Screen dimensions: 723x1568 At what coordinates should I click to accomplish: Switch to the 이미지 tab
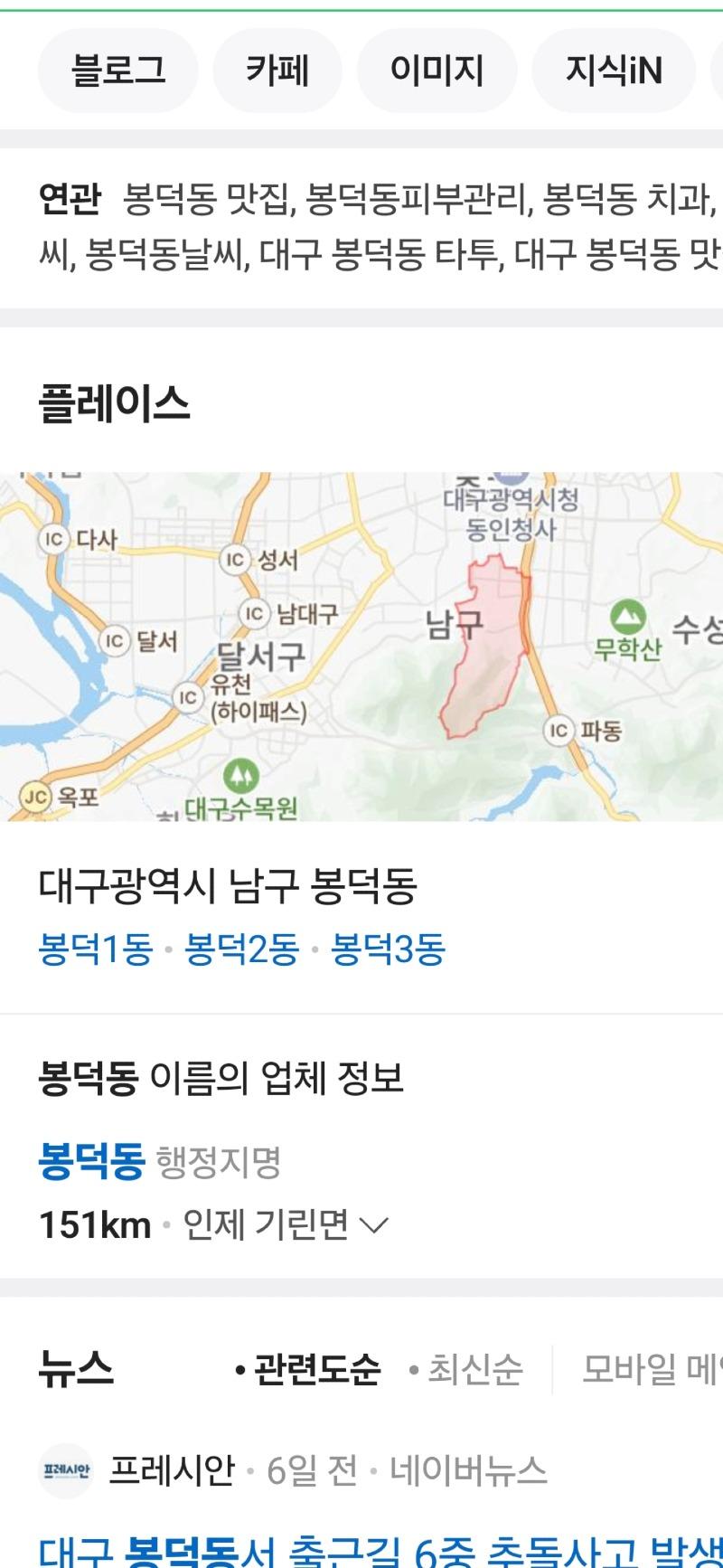437,71
